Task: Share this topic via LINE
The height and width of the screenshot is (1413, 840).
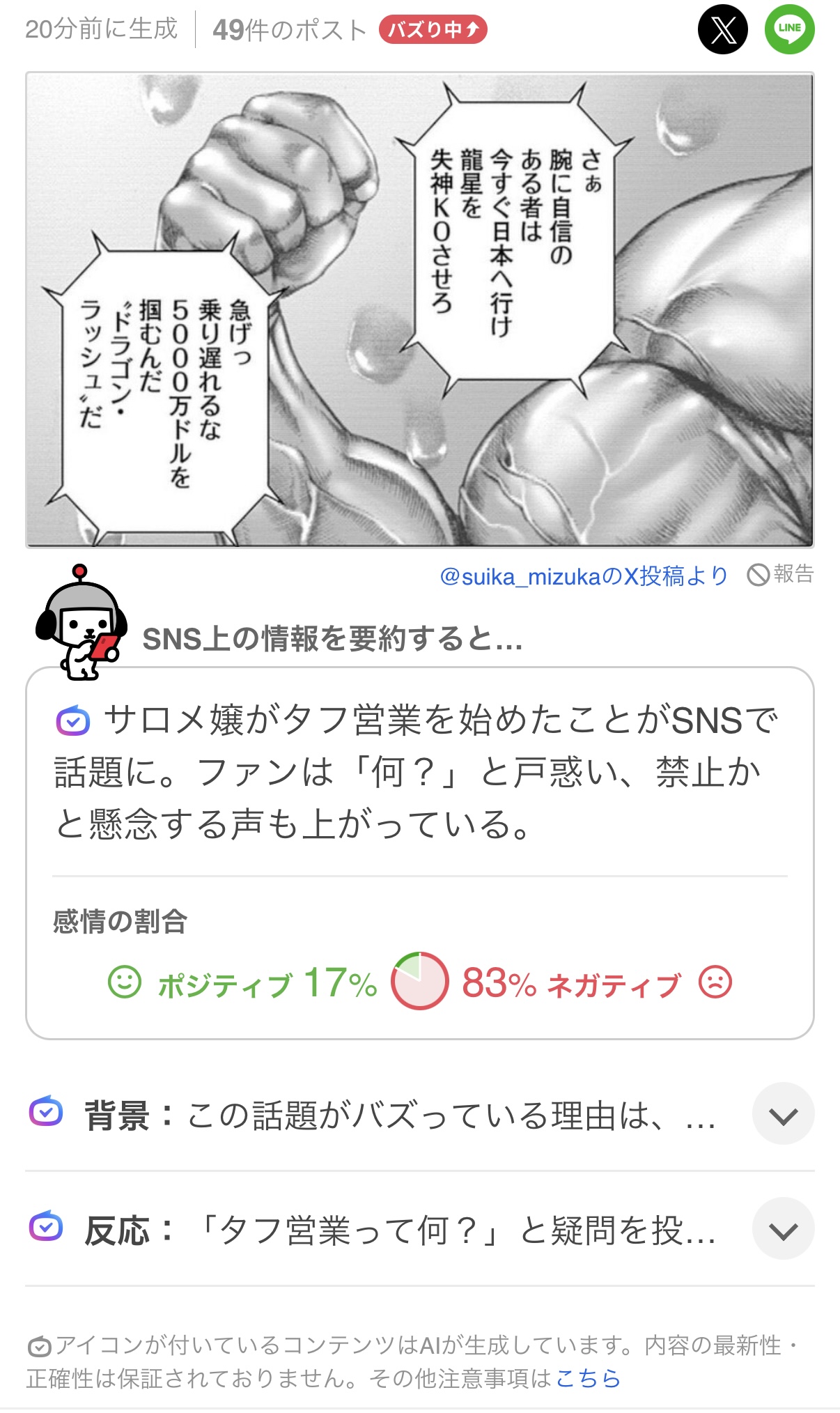Action: (x=789, y=30)
